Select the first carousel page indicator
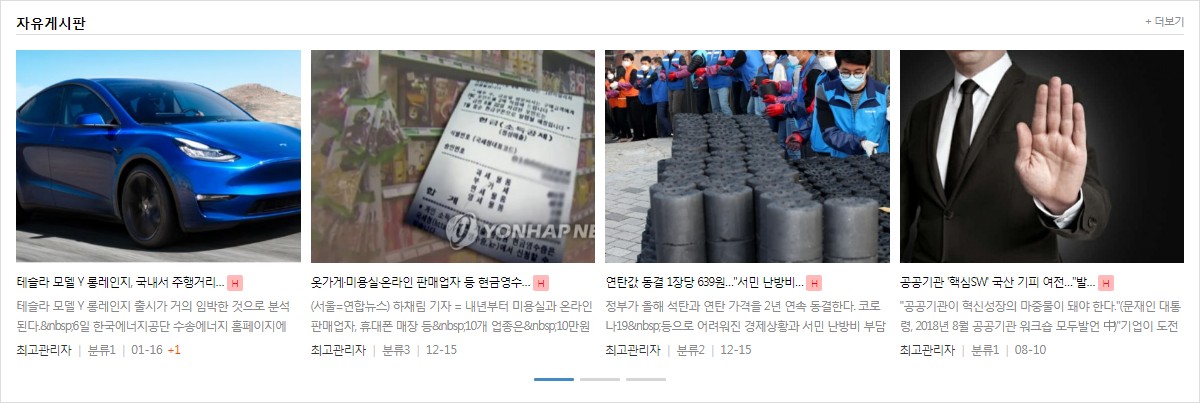This screenshot has width=1200, height=404. [554, 380]
